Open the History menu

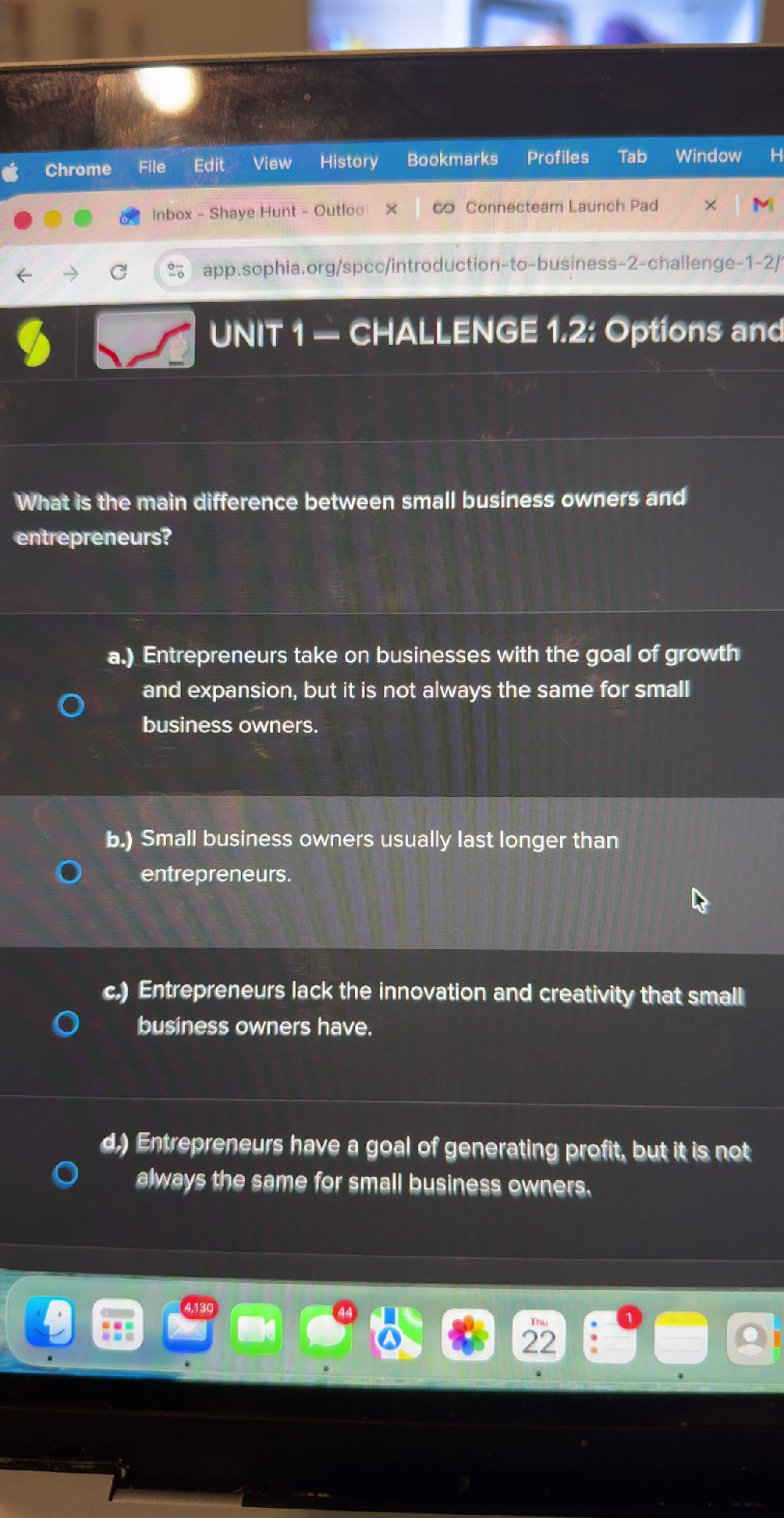pos(349,162)
